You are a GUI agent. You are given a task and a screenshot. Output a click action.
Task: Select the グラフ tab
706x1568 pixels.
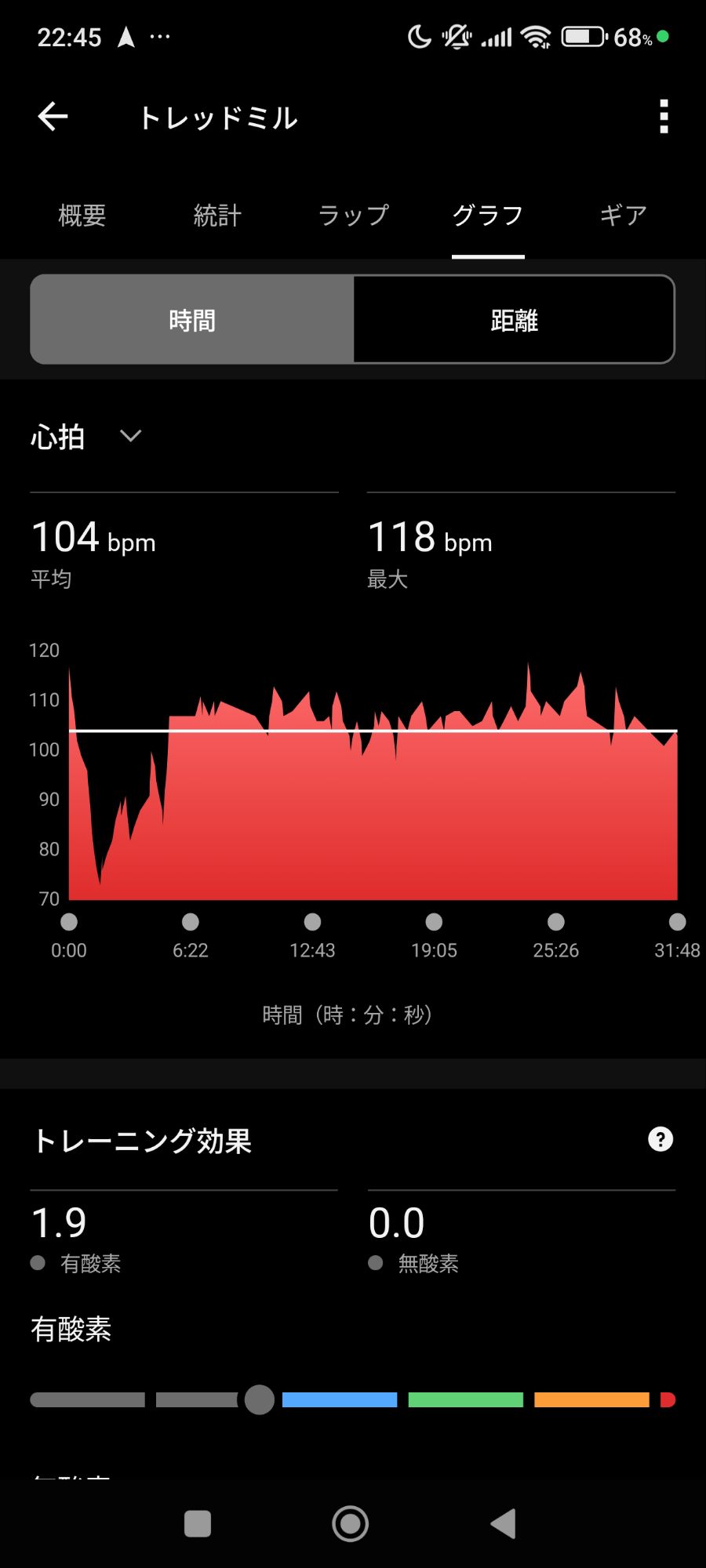click(488, 215)
